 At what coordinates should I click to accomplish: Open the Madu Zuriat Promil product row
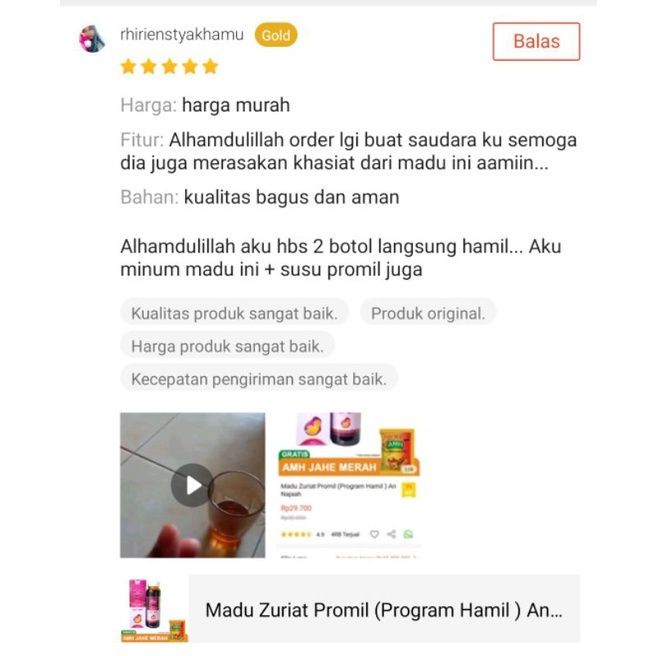tap(383, 609)
